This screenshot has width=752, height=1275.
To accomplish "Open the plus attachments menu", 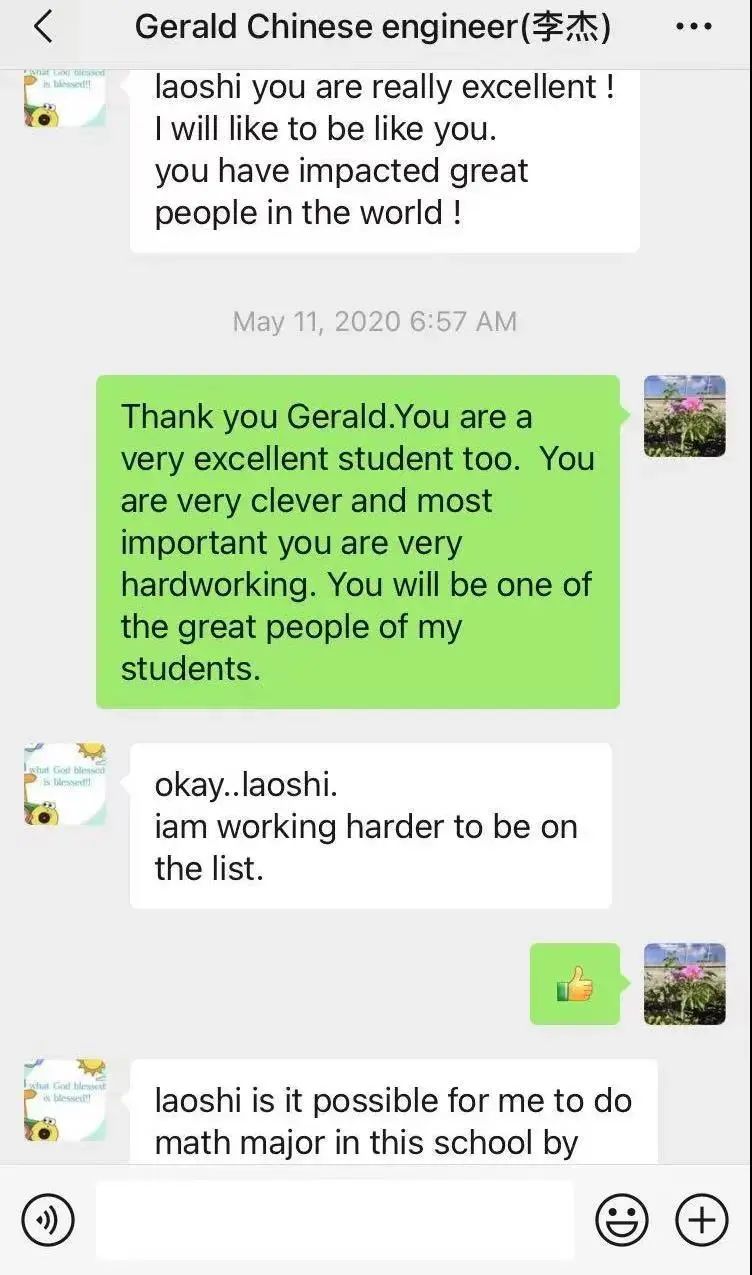I will pos(702,1220).
